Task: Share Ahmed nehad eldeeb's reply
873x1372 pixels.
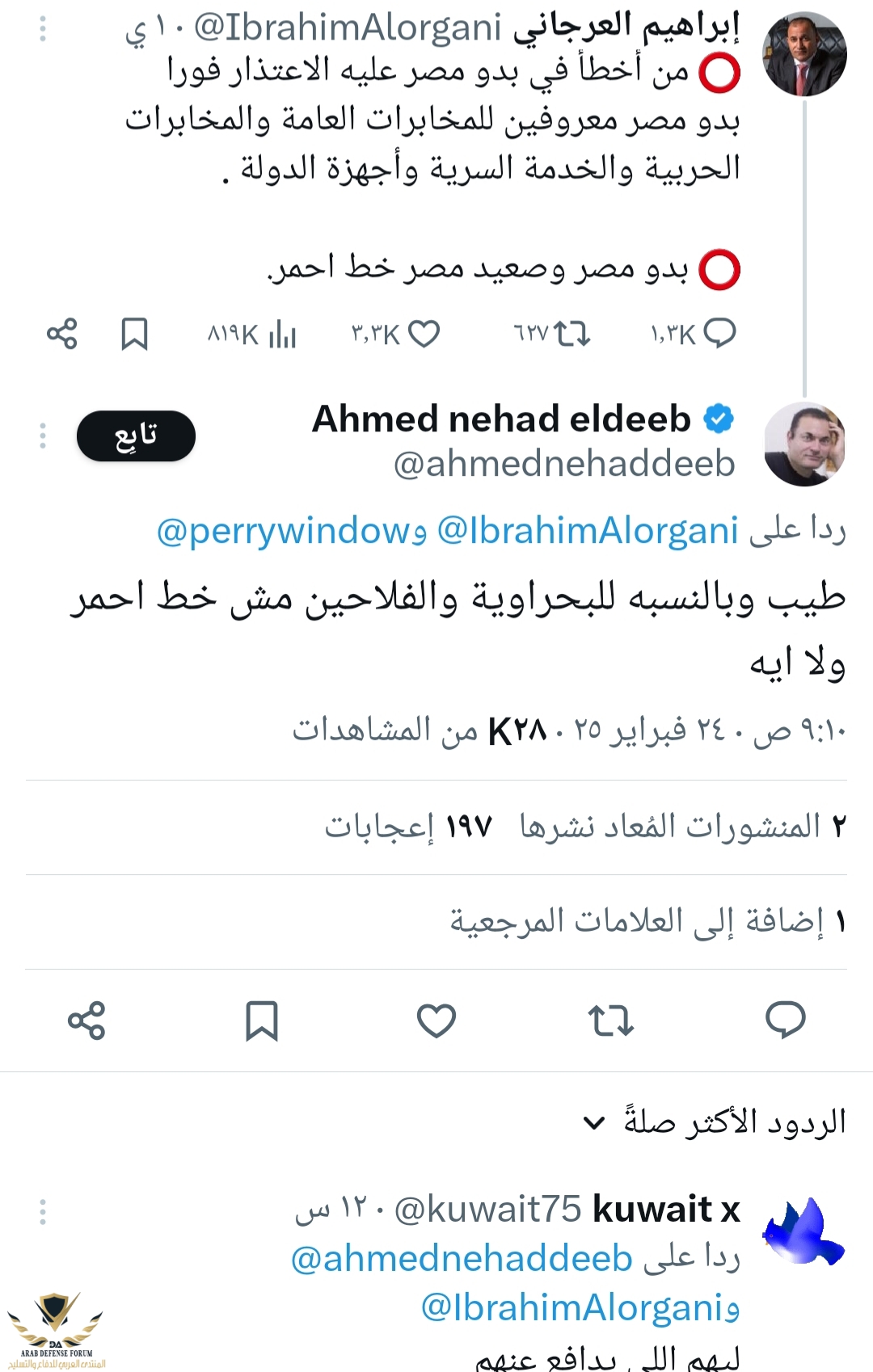Action: (86, 1021)
